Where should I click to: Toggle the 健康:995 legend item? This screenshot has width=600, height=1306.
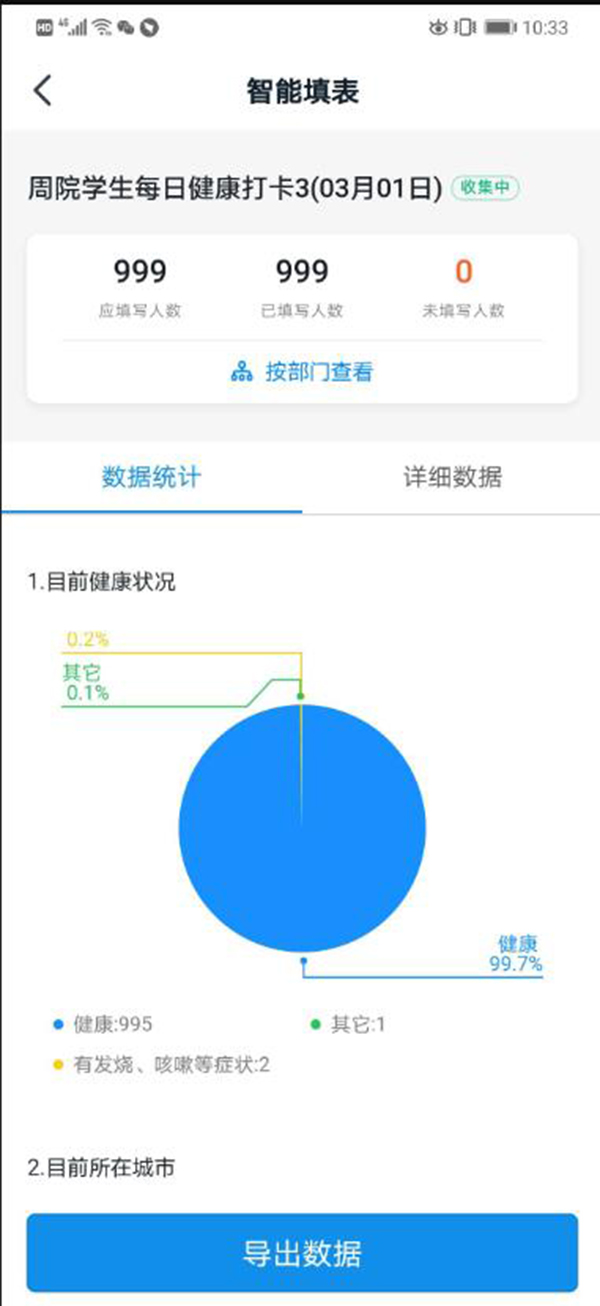[x=104, y=1023]
